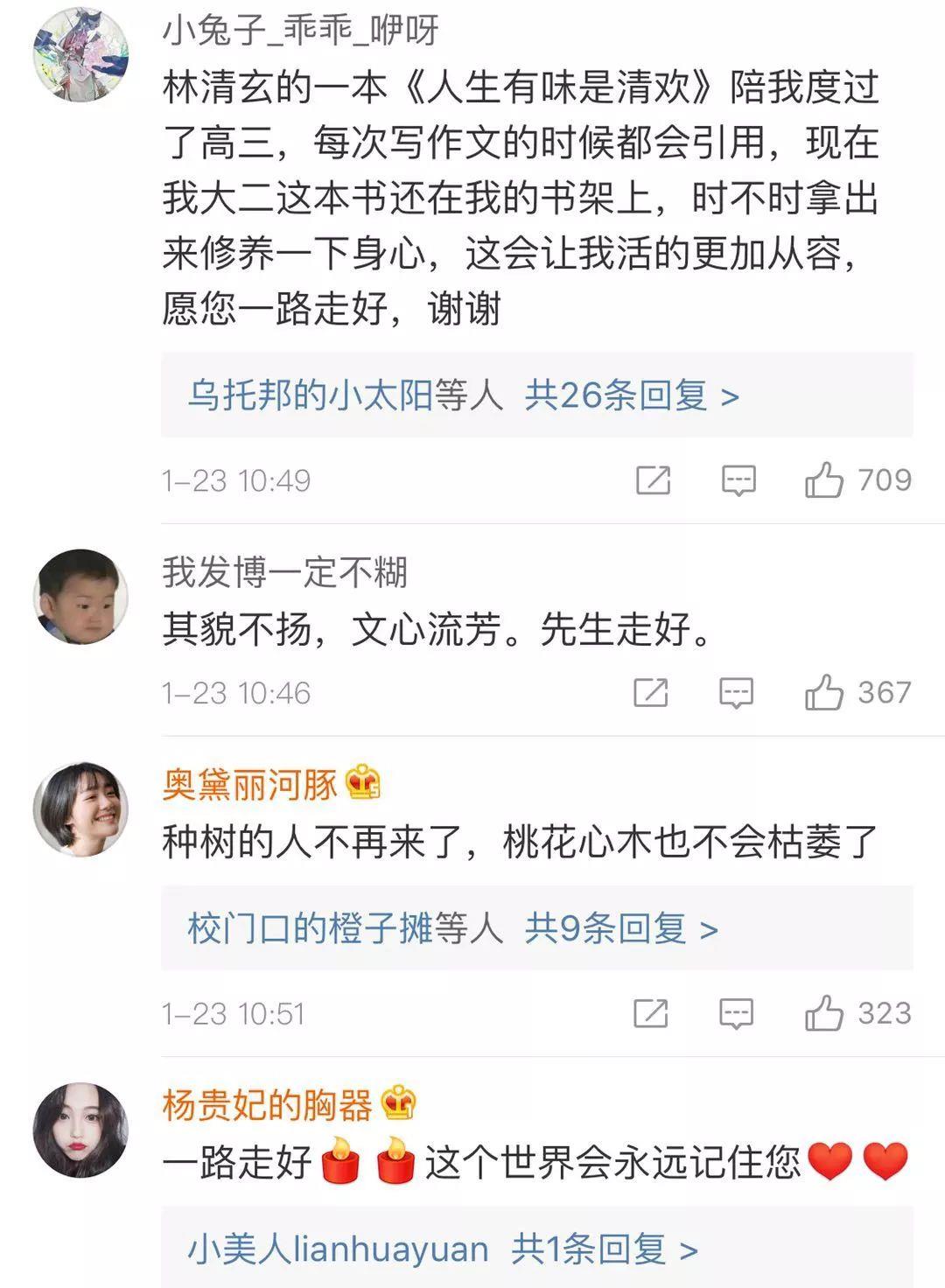This screenshot has height=1288, width=945.
Task: Visit 小兔子_乖乖_咿呀's profile via username
Action: click(x=300, y=31)
